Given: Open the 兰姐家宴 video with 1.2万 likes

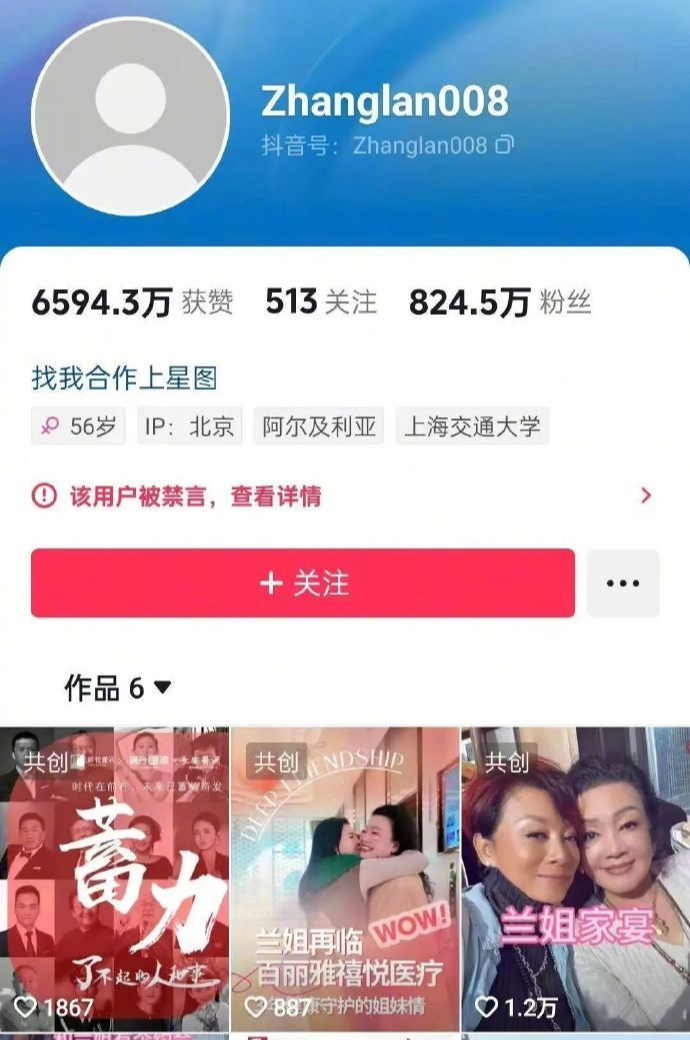Looking at the screenshot, I should coord(575,880).
